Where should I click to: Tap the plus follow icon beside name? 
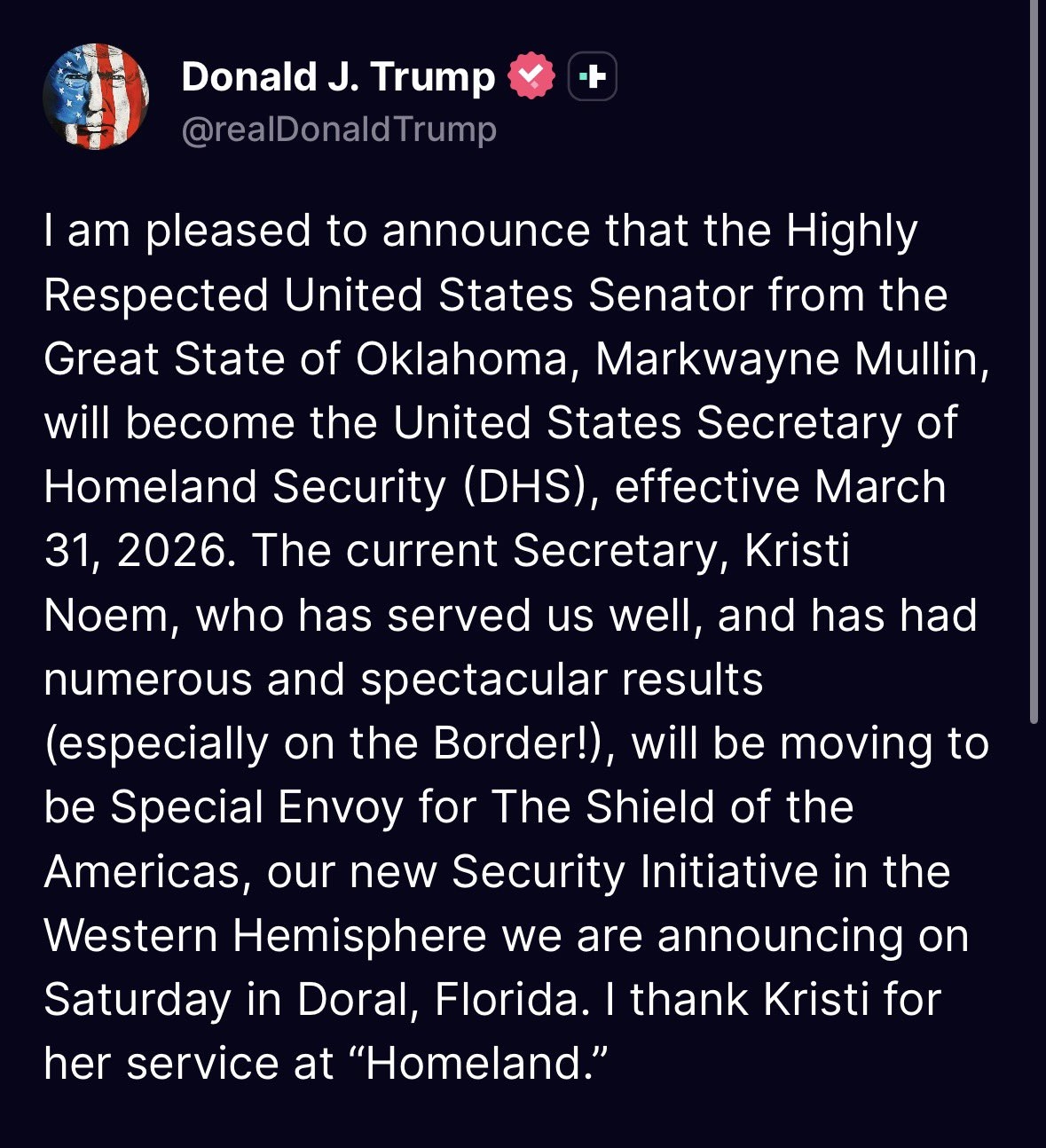click(592, 77)
